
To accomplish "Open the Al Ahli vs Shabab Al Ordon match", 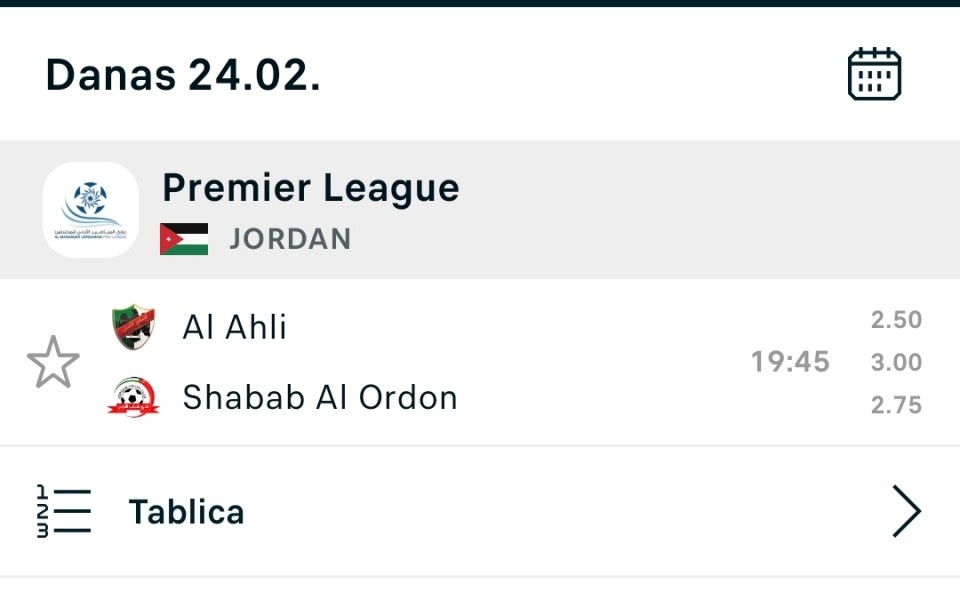I will 450,362.
